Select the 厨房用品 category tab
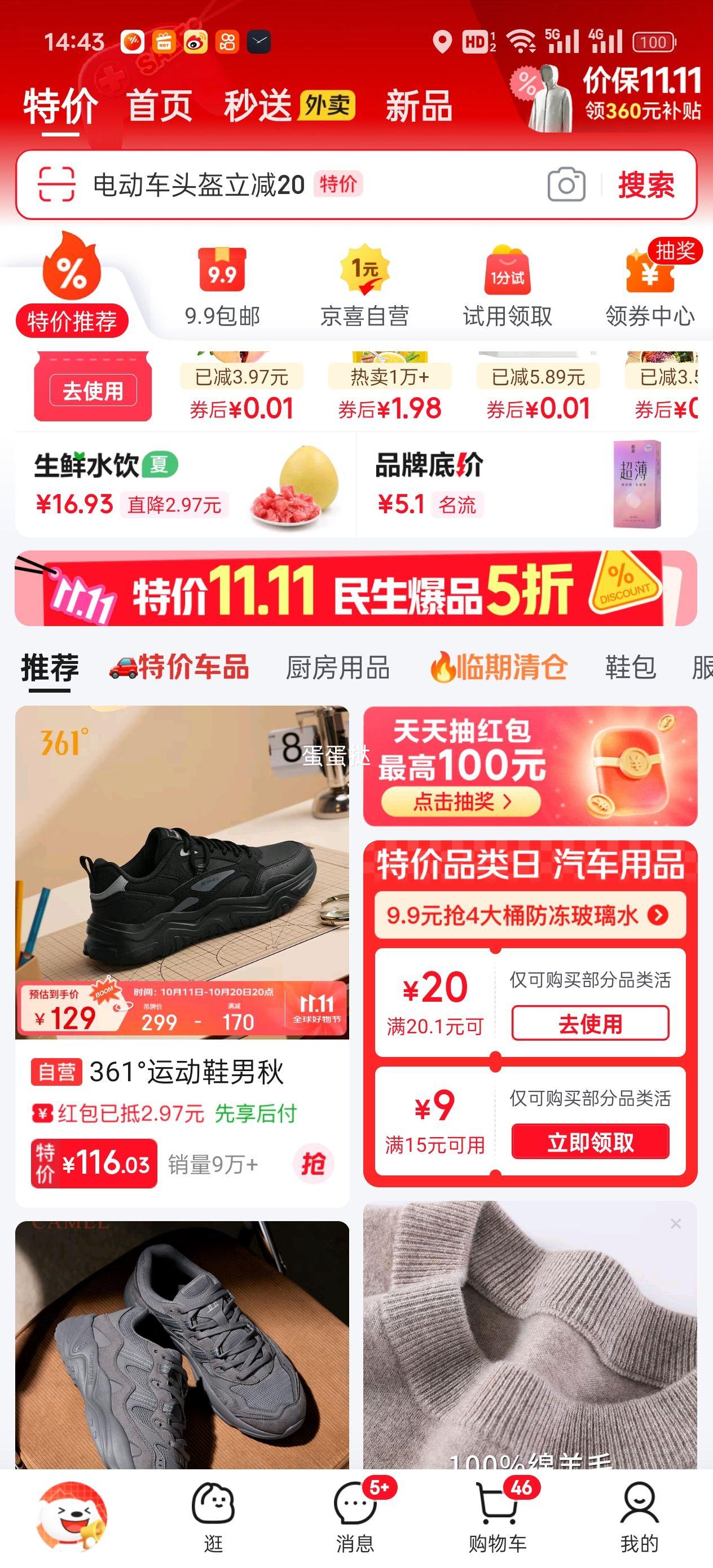The image size is (713, 1568). 338,668
